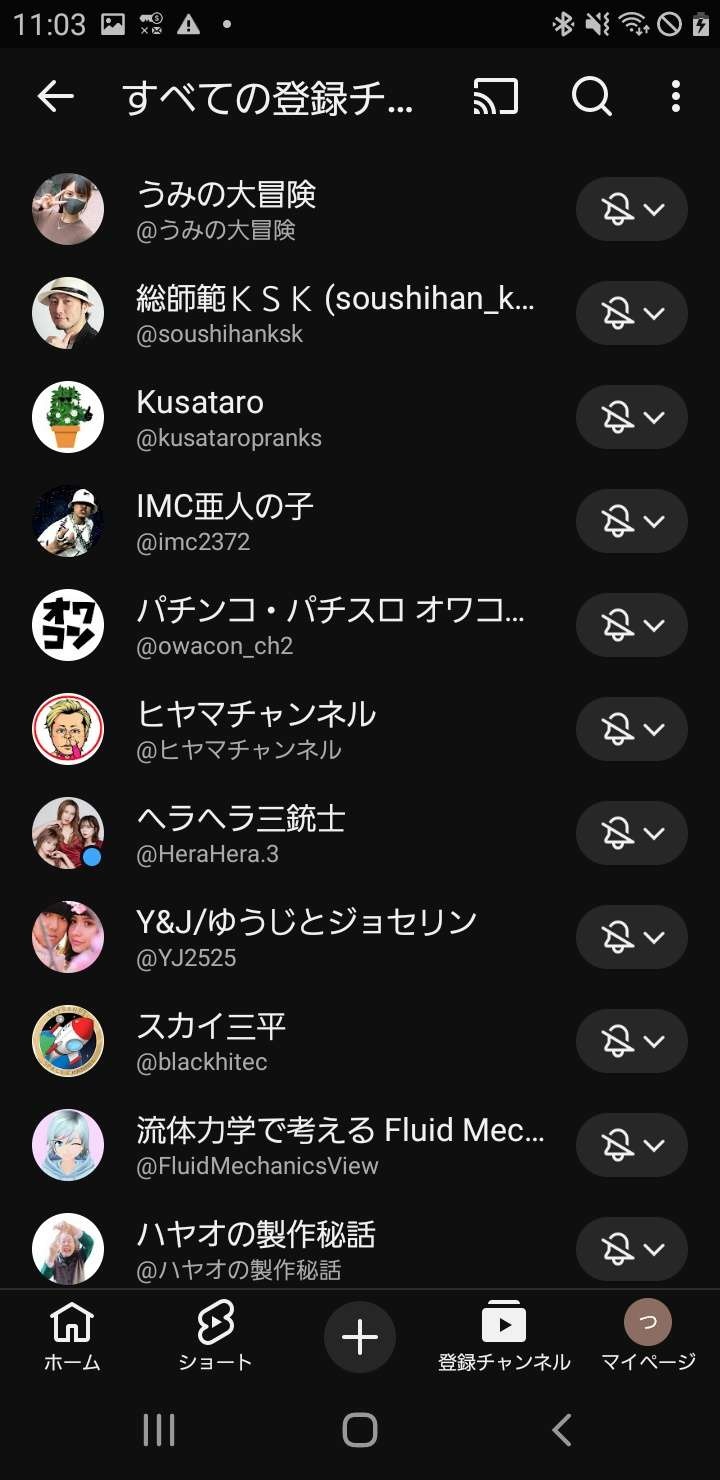Switch to the 登録チャンネル tab
Image resolution: width=720 pixels, height=1480 pixels.
point(504,1336)
